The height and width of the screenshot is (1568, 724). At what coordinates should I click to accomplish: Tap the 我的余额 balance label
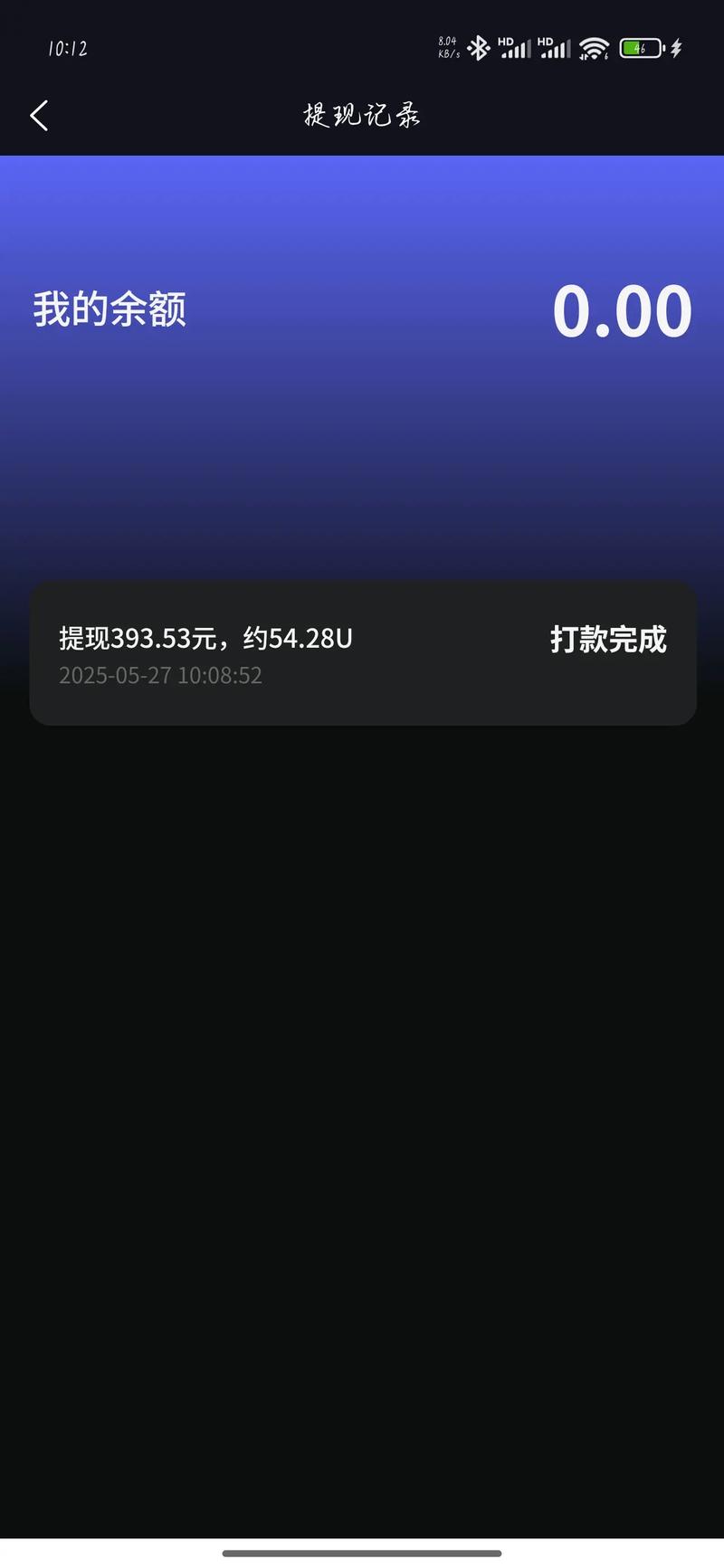tap(109, 309)
